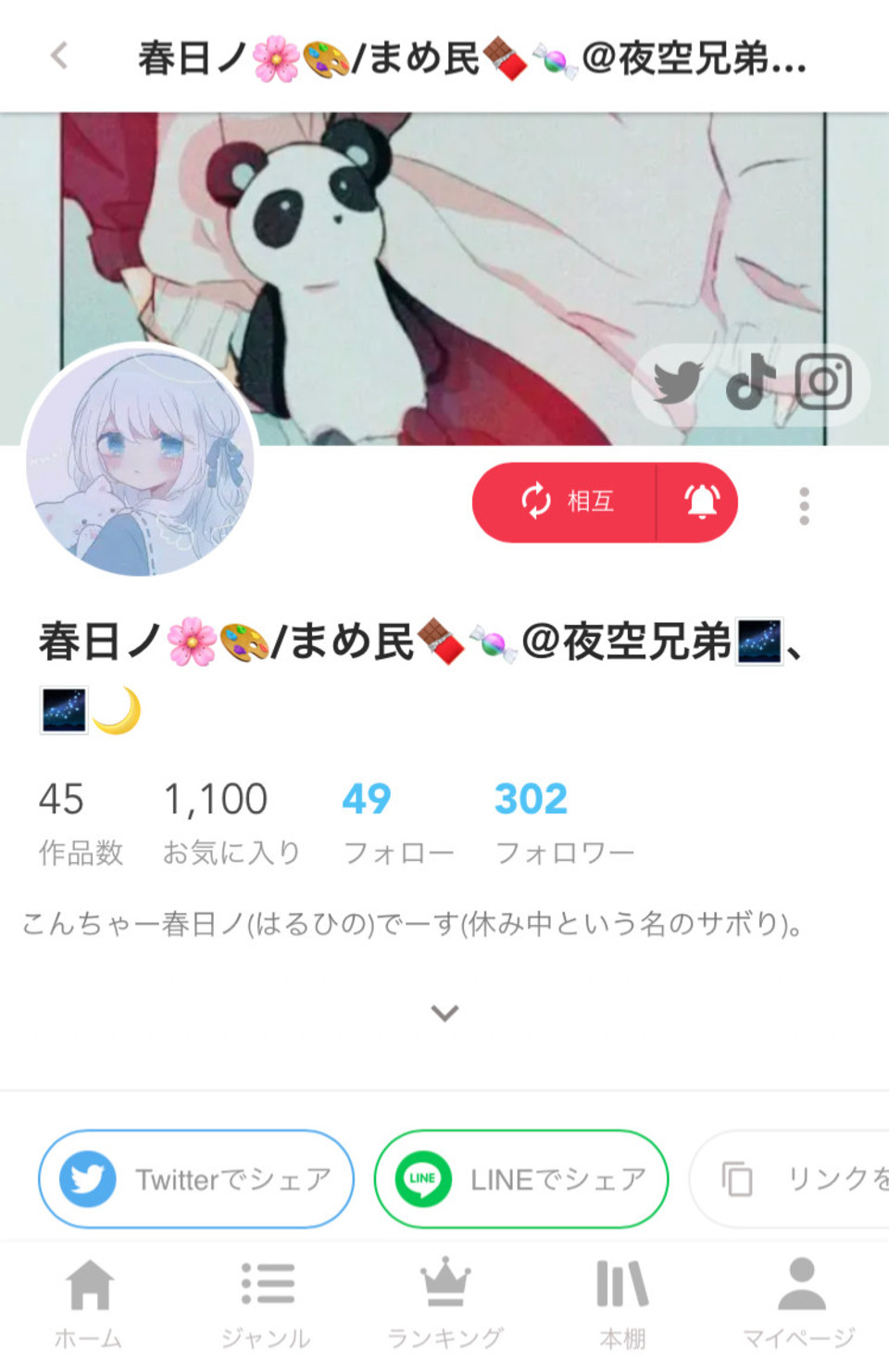Image resolution: width=889 pixels, height=1372 pixels.
Task: Open the user's Instagram profile icon
Action: pyautogui.click(x=823, y=381)
